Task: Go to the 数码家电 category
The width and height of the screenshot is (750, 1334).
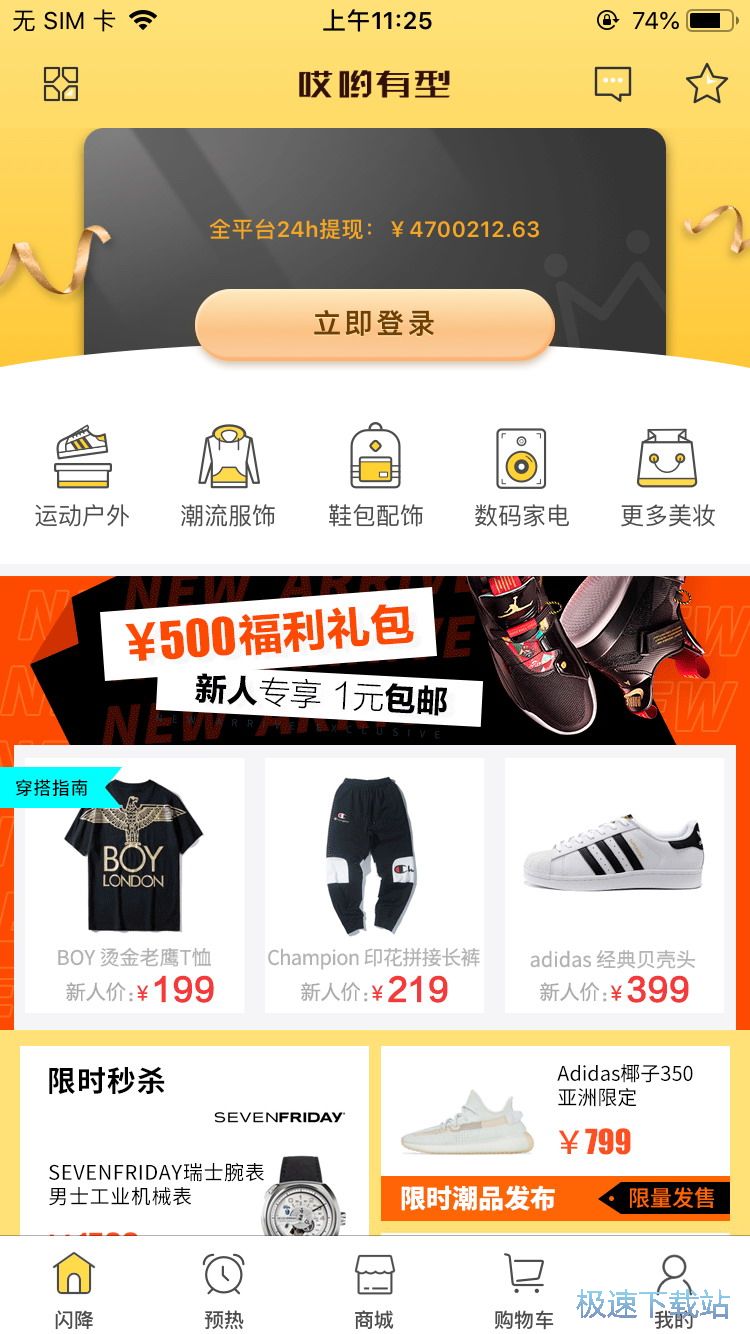Action: [521, 477]
